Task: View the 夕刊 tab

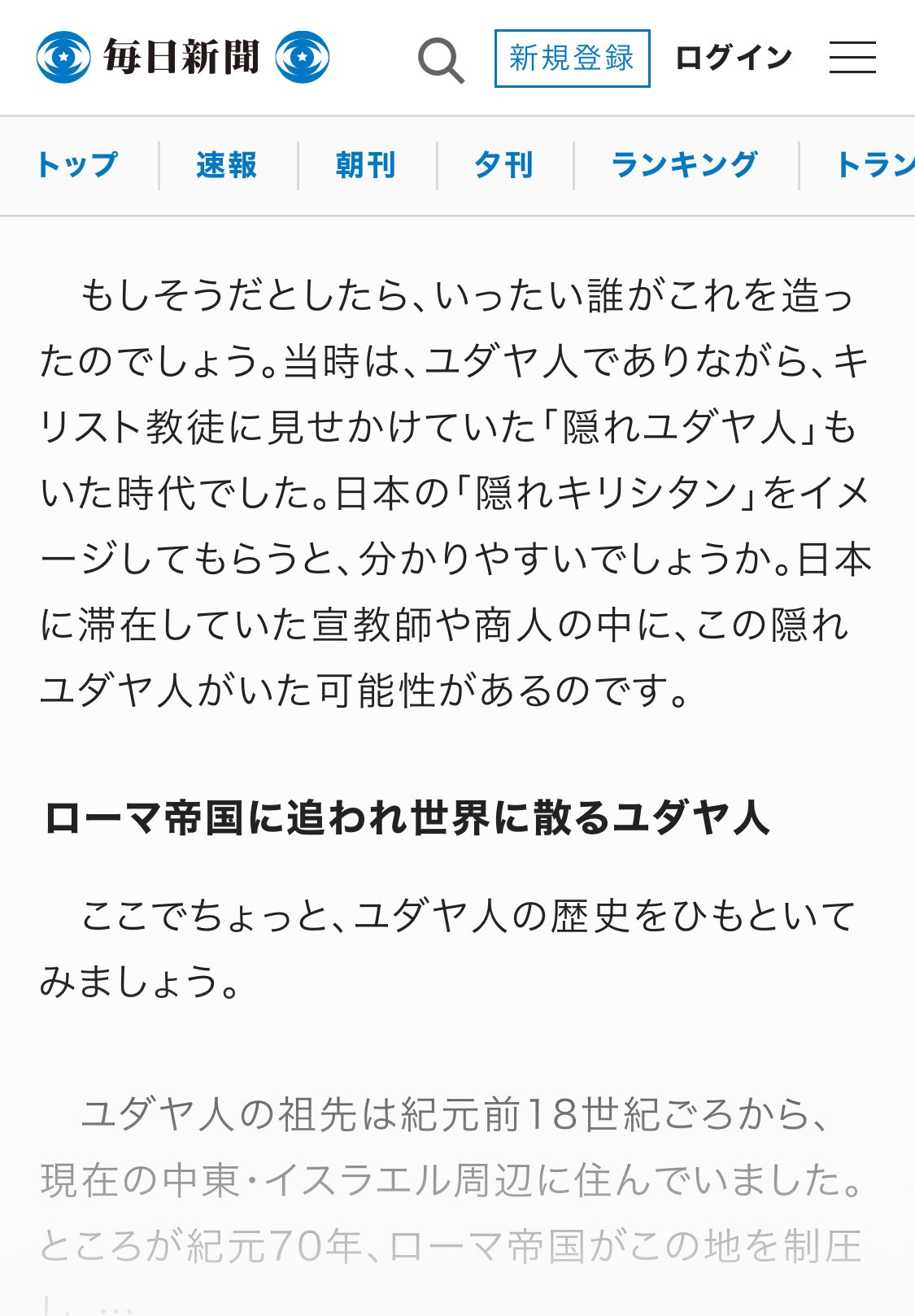Action: click(504, 165)
